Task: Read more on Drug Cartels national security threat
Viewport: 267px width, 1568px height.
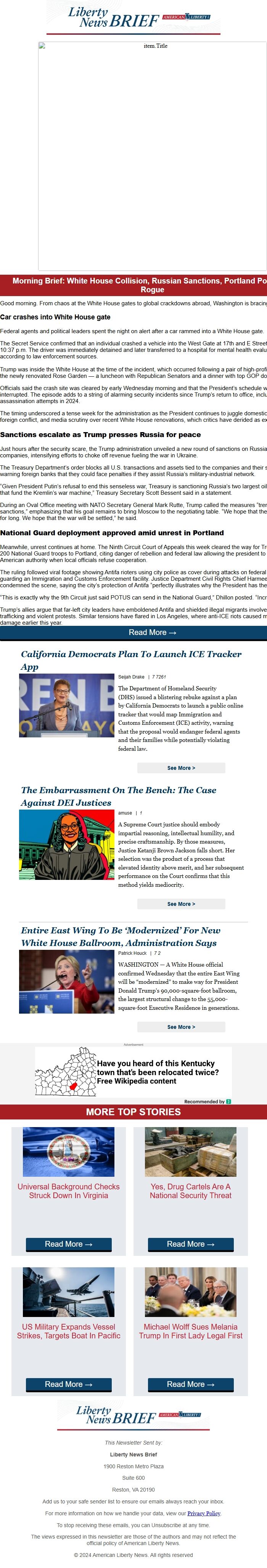Action: pyautogui.click(x=191, y=1244)
